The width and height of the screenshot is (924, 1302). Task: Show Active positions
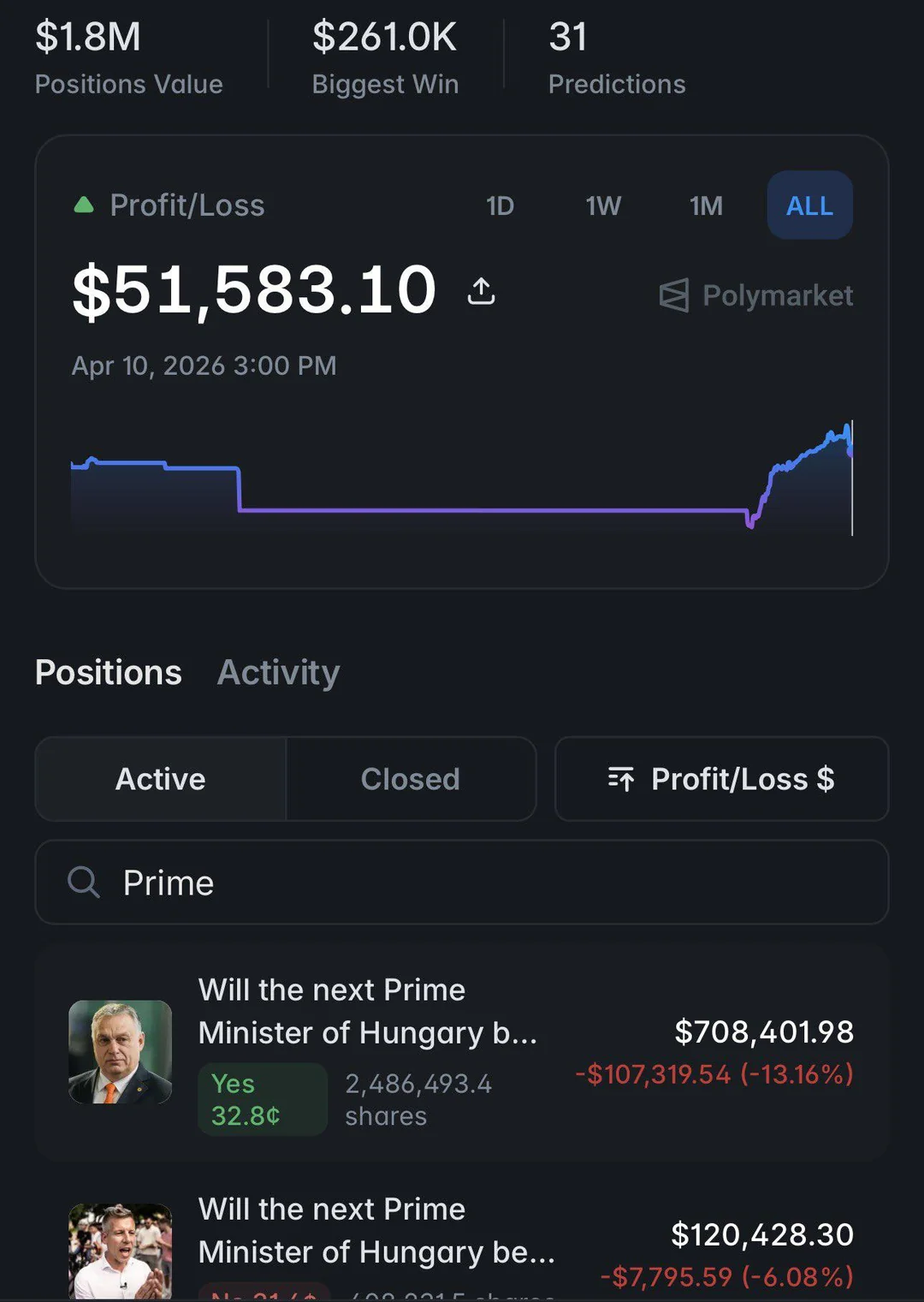[161, 779]
